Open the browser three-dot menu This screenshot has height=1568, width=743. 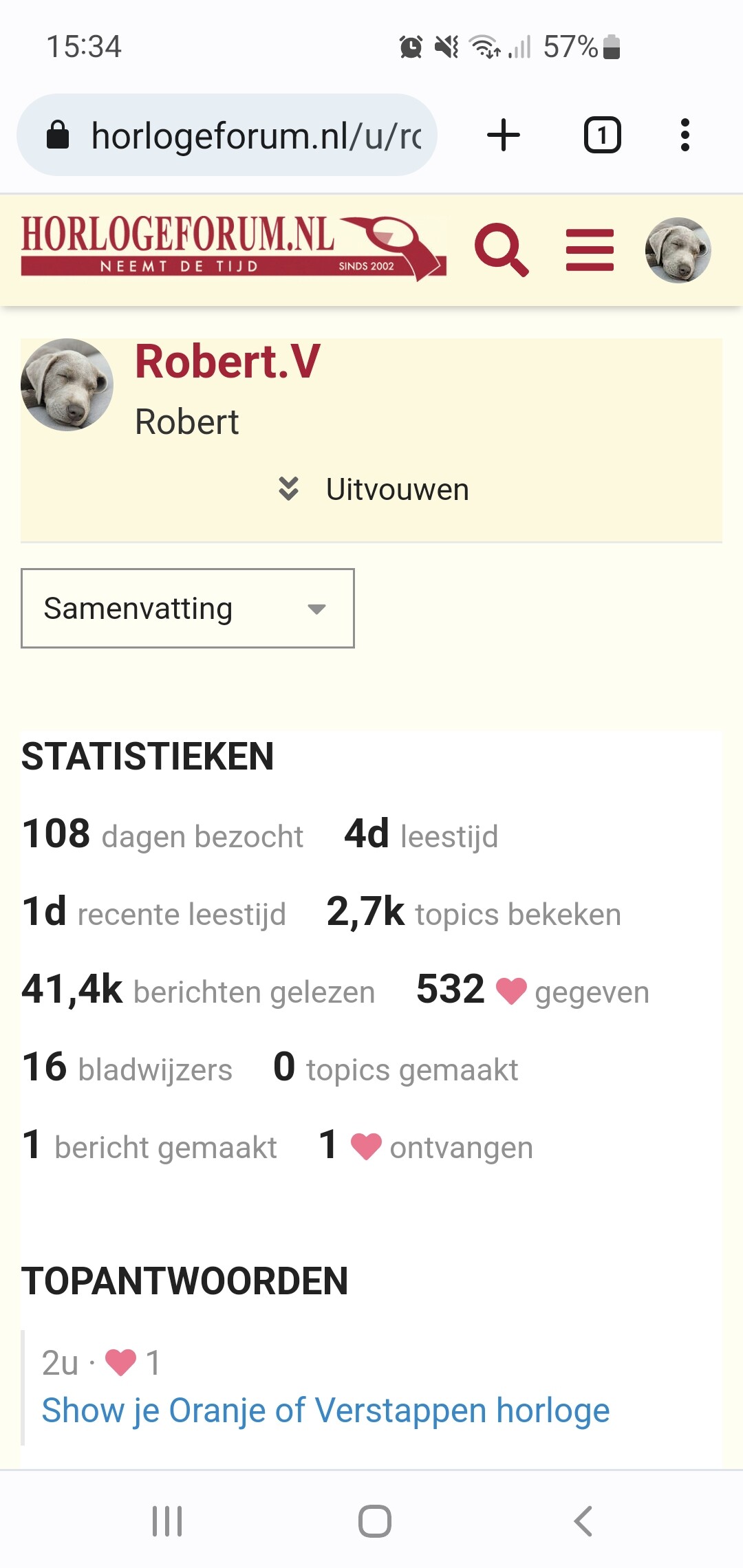685,135
